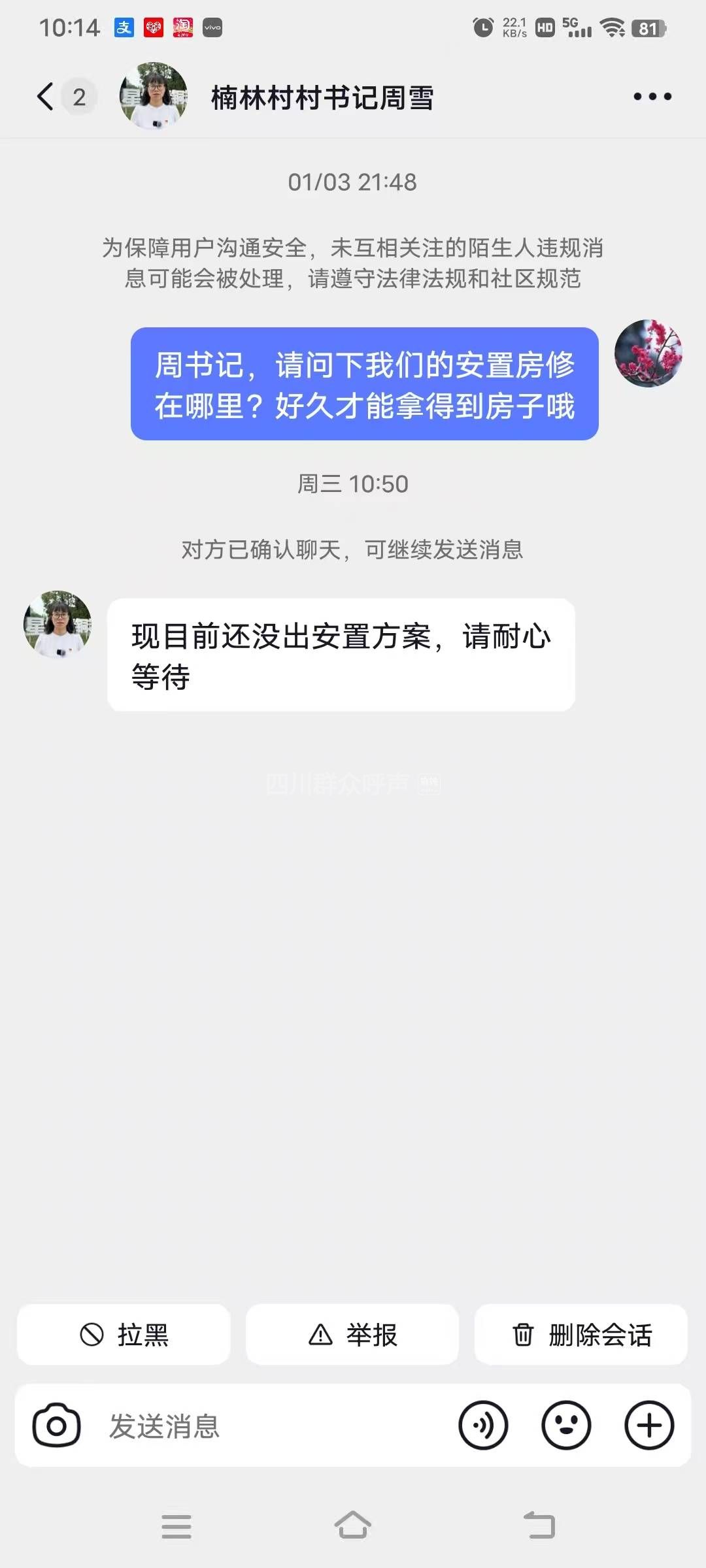Image resolution: width=706 pixels, height=1568 pixels.
Task: Open recent apps from the navigation bar
Action: tap(176, 1526)
